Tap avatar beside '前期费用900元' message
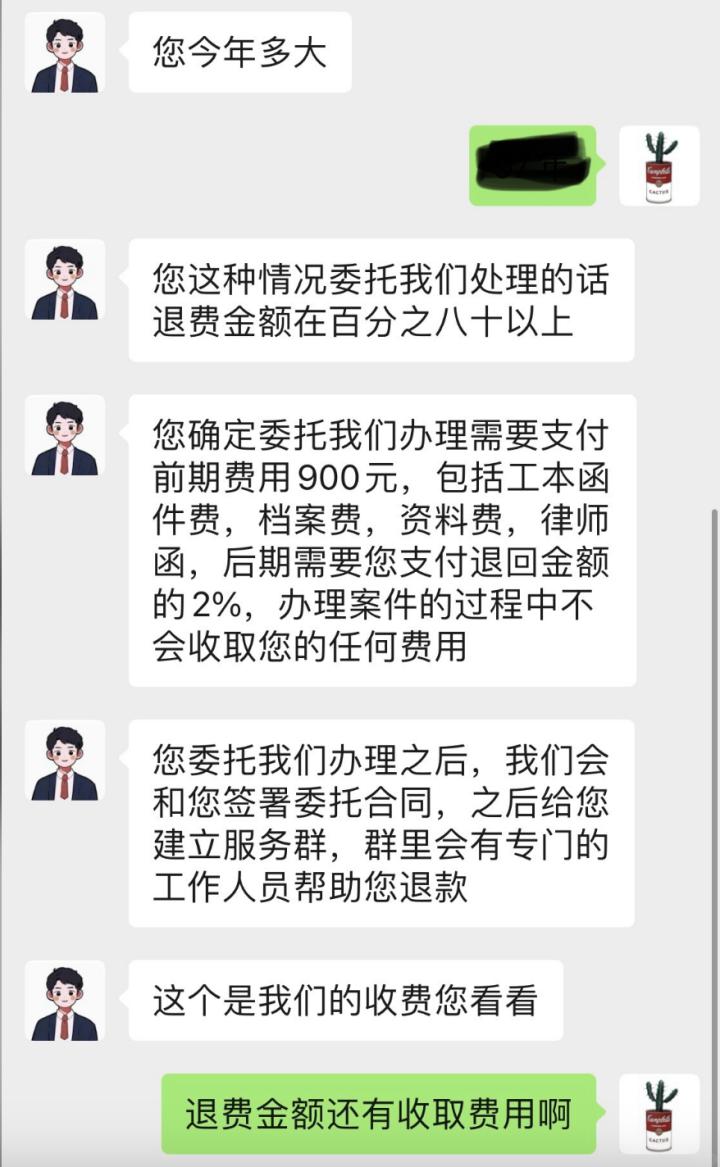This screenshot has height=1167, width=720. click(x=65, y=435)
